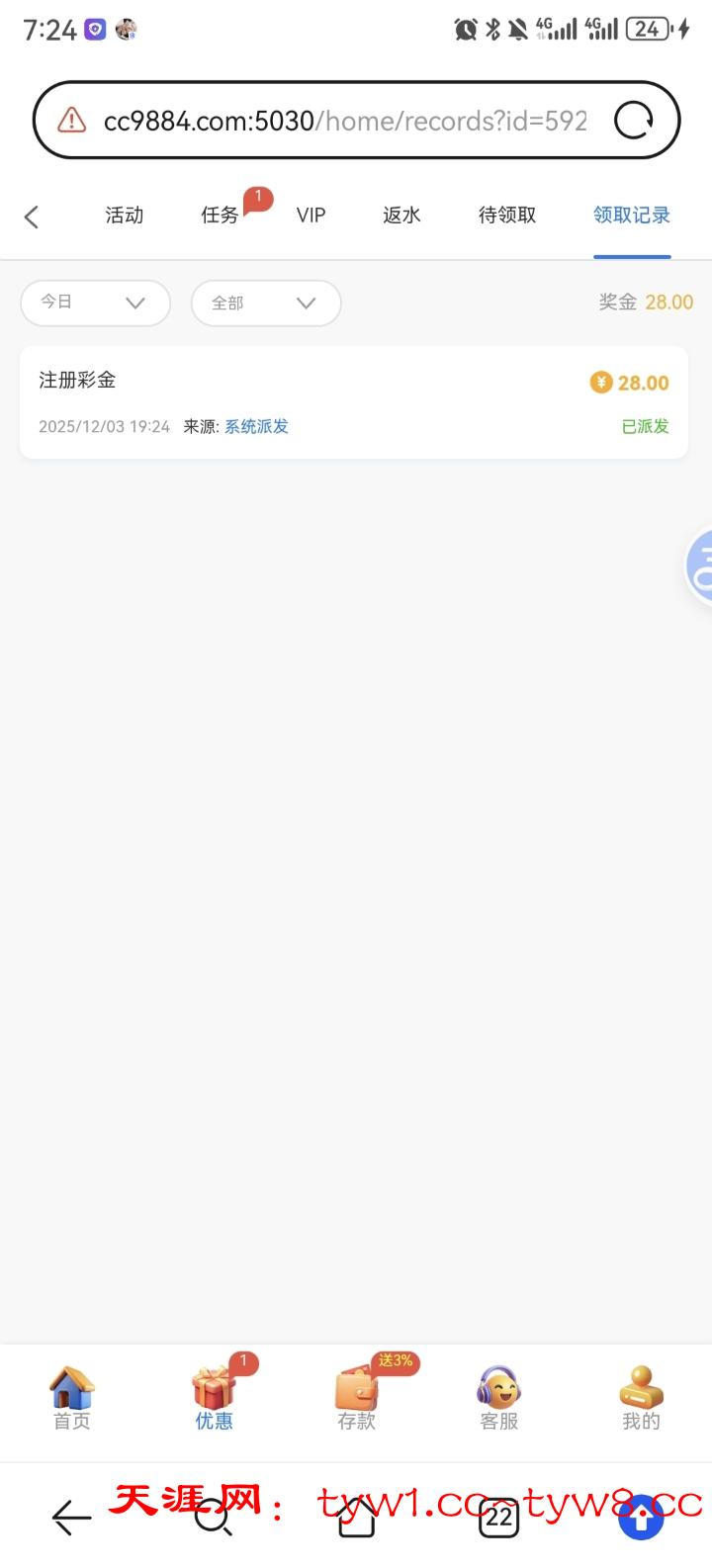Open the 任务 tab
Screen dimensions: 712x1568
(220, 216)
